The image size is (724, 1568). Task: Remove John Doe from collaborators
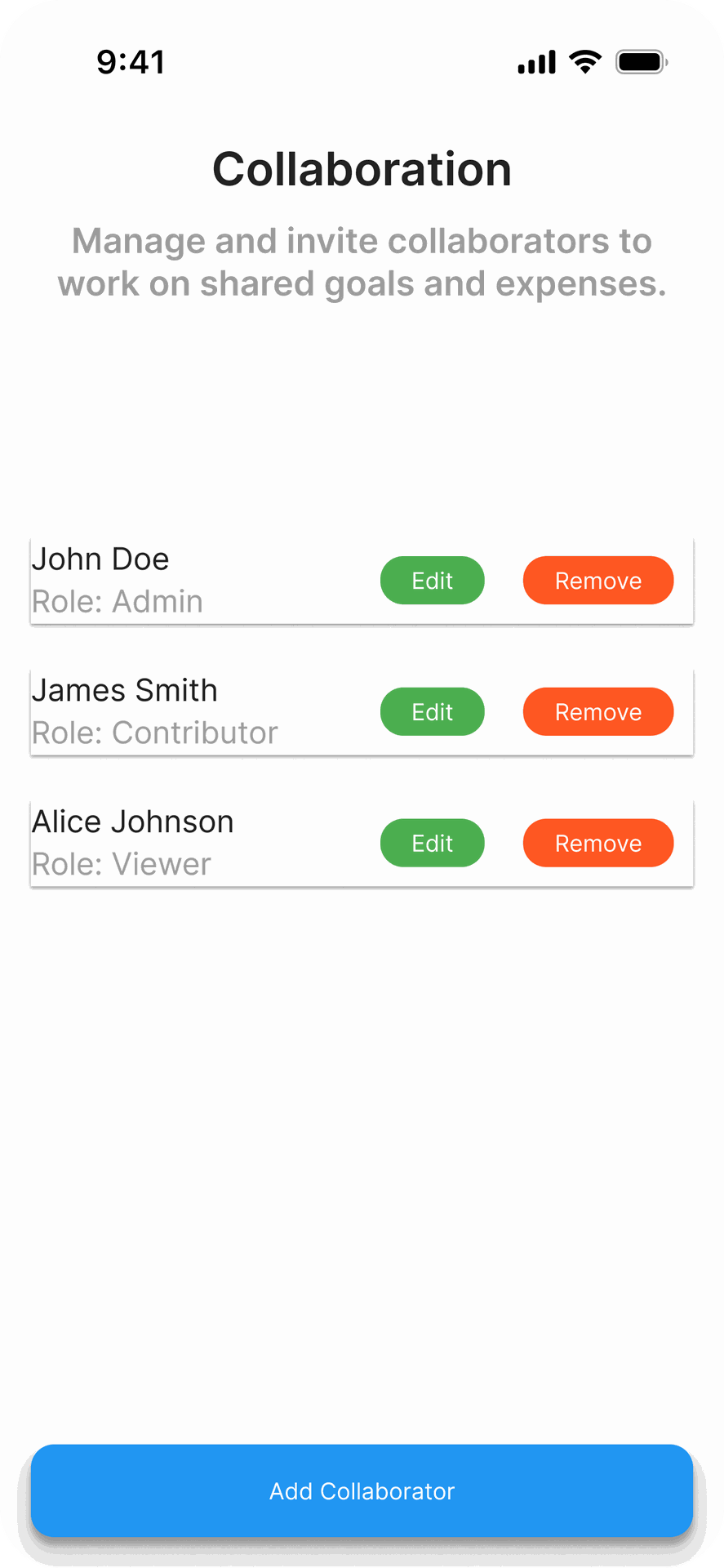pyautogui.click(x=598, y=581)
